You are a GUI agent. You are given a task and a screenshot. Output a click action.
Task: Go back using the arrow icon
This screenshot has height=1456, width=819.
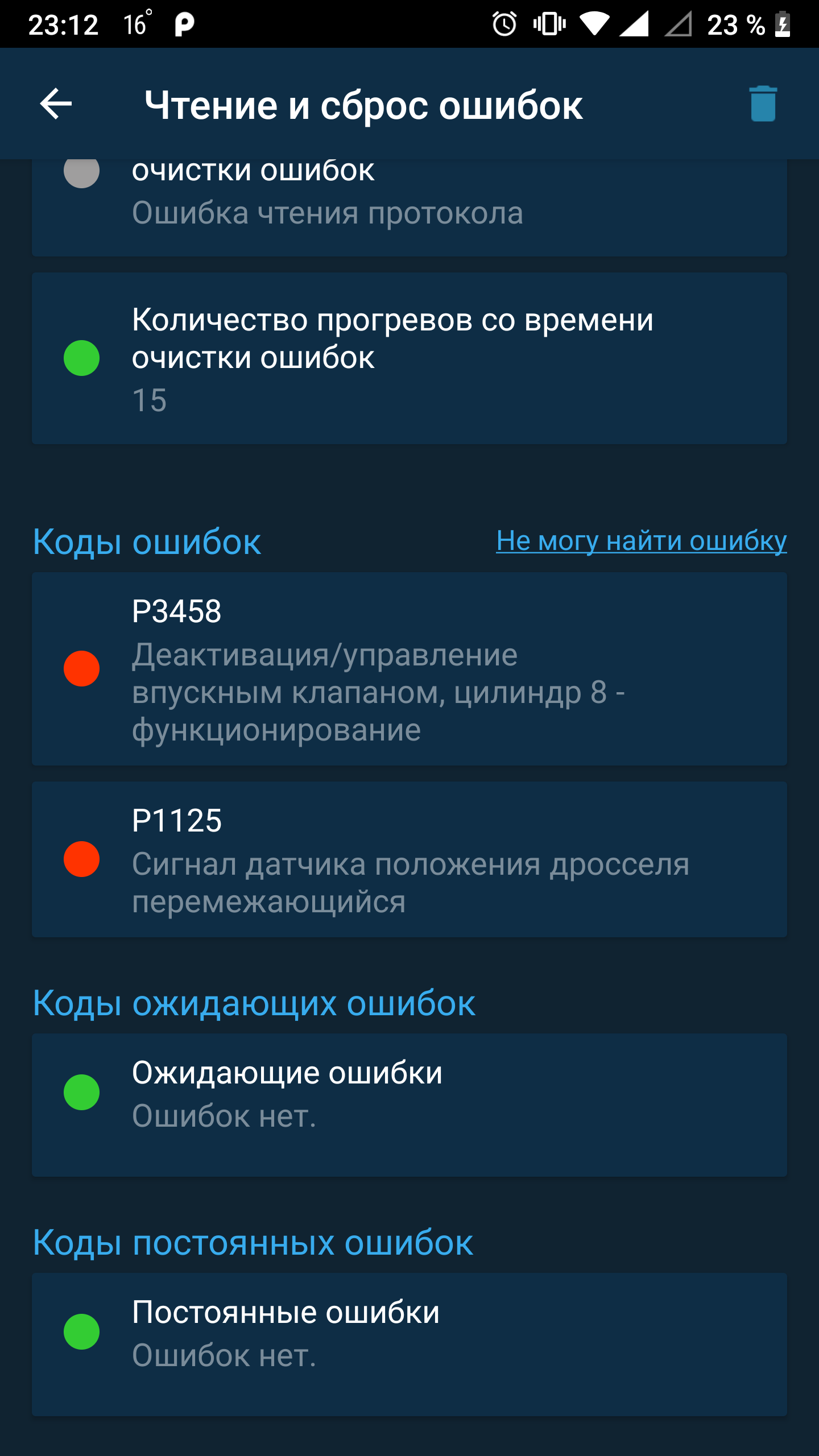click(56, 104)
